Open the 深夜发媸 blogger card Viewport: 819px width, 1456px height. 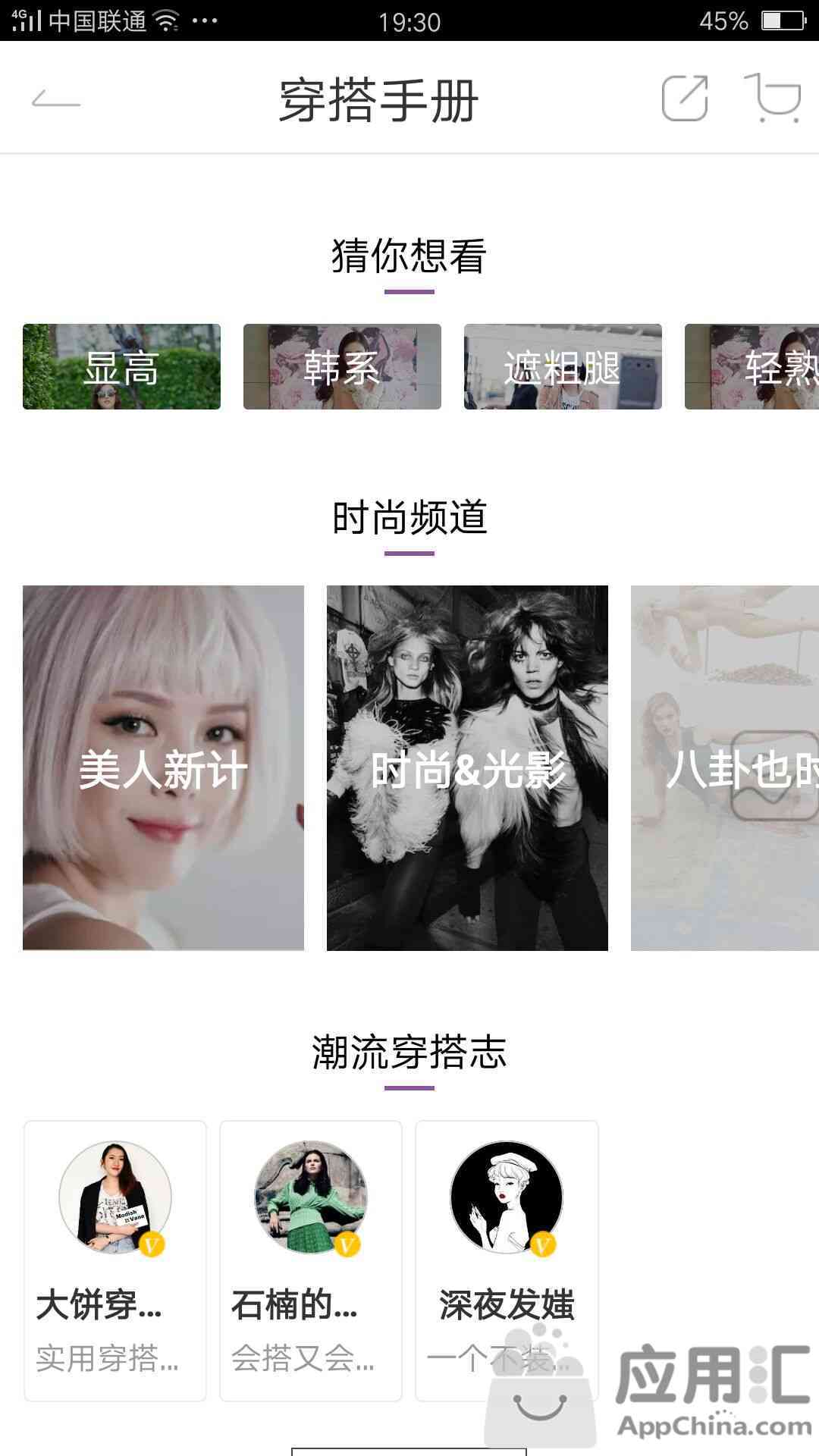[507, 1260]
